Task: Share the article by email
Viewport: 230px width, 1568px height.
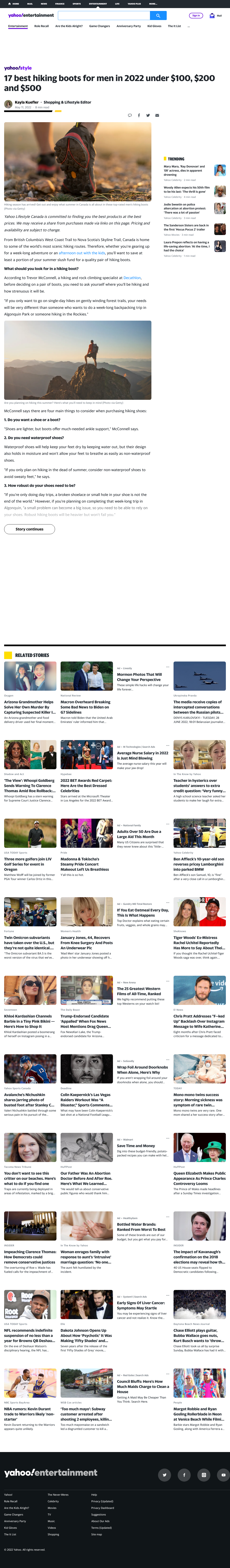Action: [x=157, y=115]
